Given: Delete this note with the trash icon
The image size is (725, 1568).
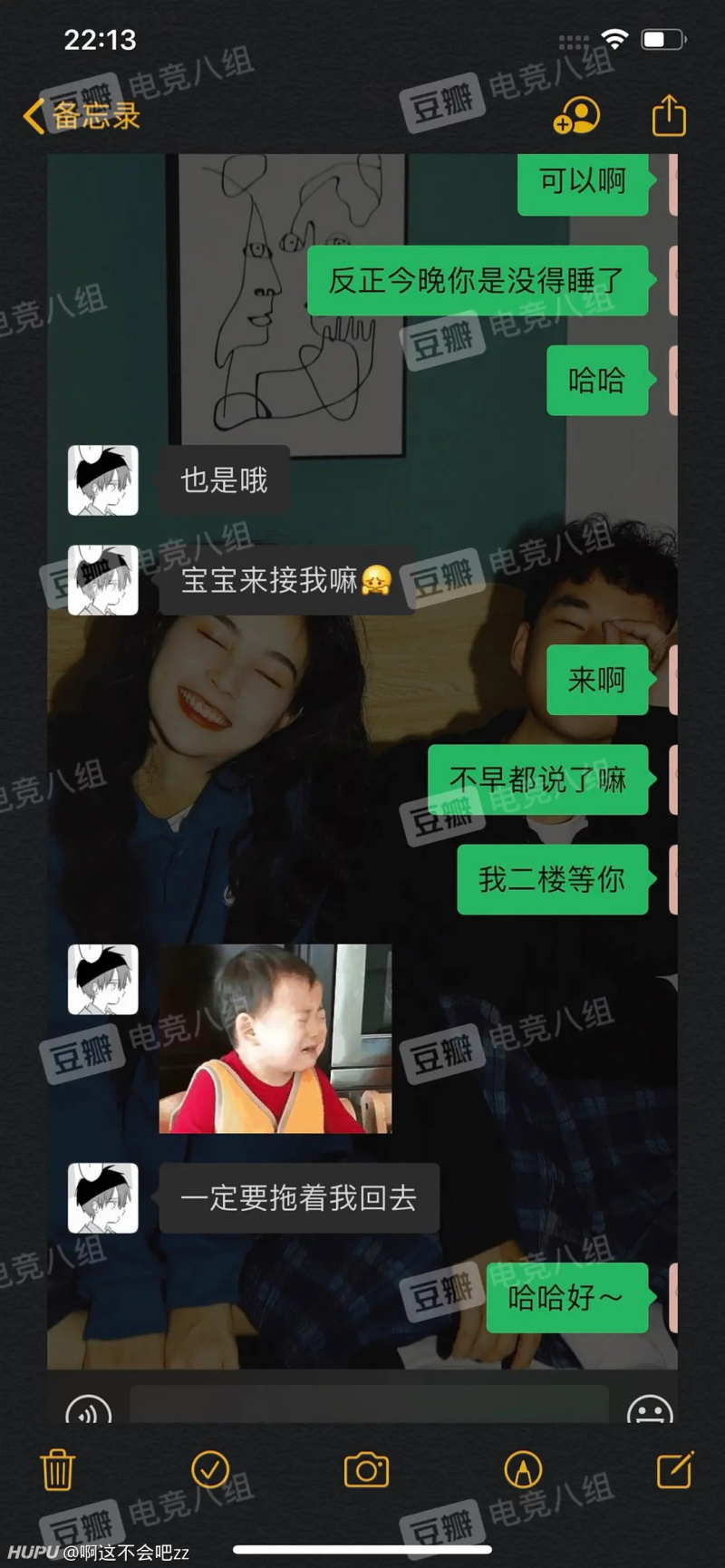Looking at the screenshot, I should point(57,1469).
